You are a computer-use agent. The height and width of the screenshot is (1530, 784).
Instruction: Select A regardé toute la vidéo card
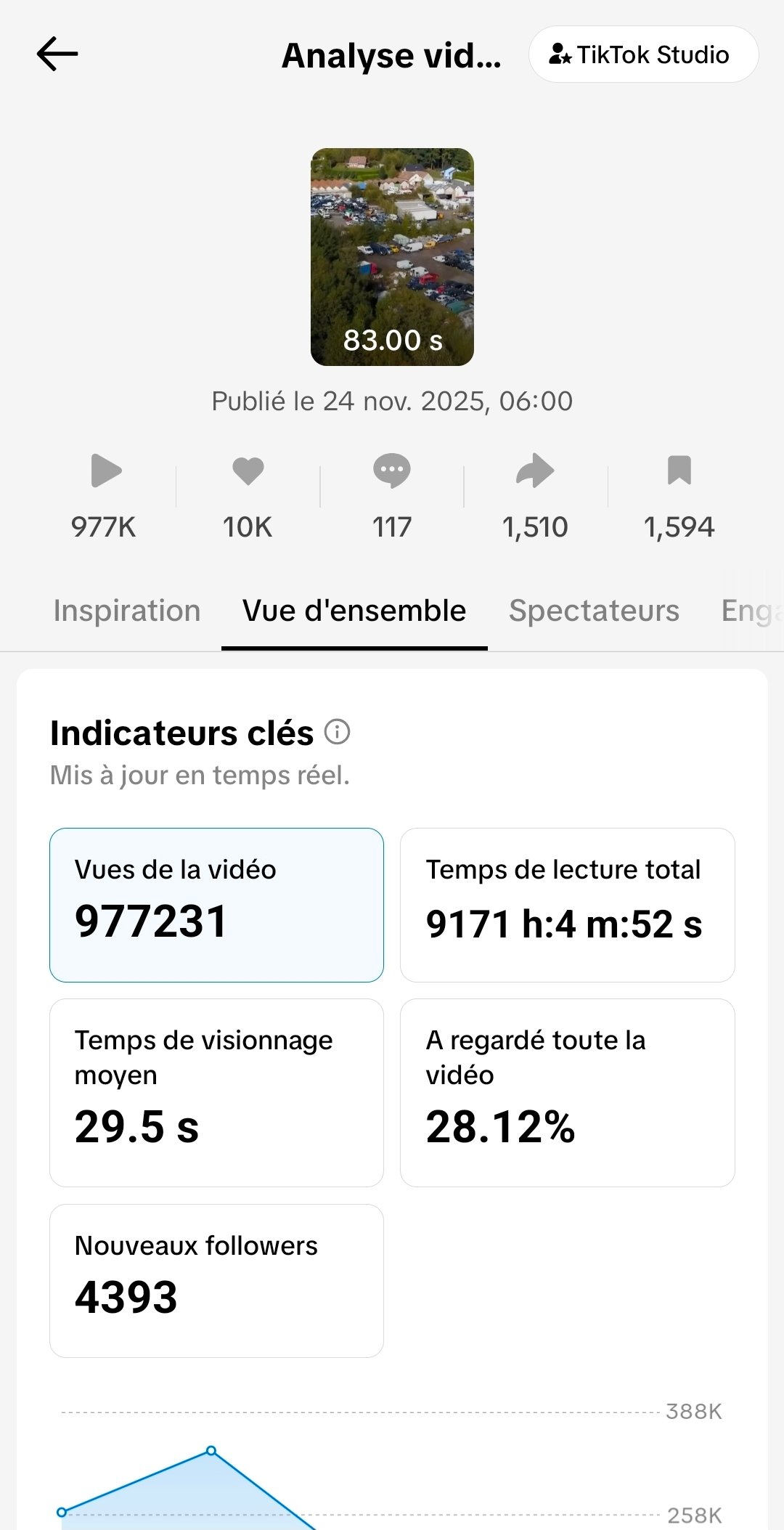[567, 1092]
